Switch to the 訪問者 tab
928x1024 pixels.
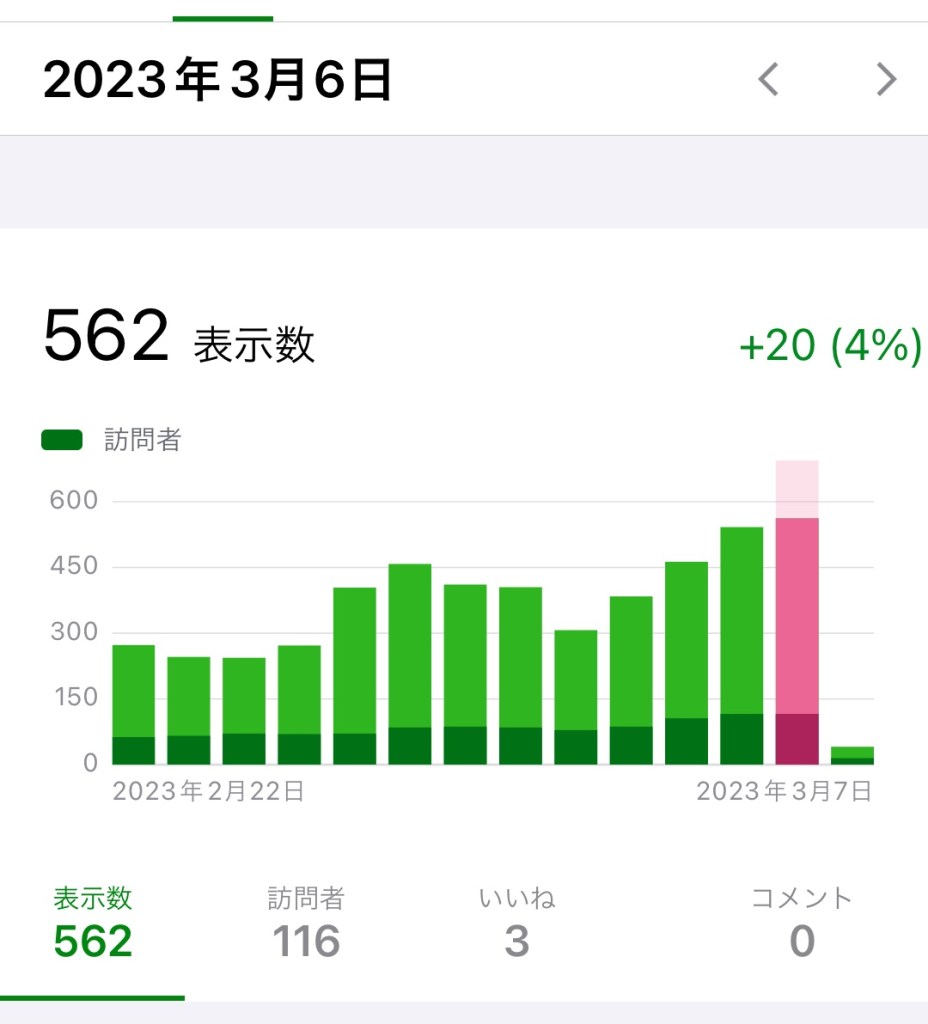(306, 923)
